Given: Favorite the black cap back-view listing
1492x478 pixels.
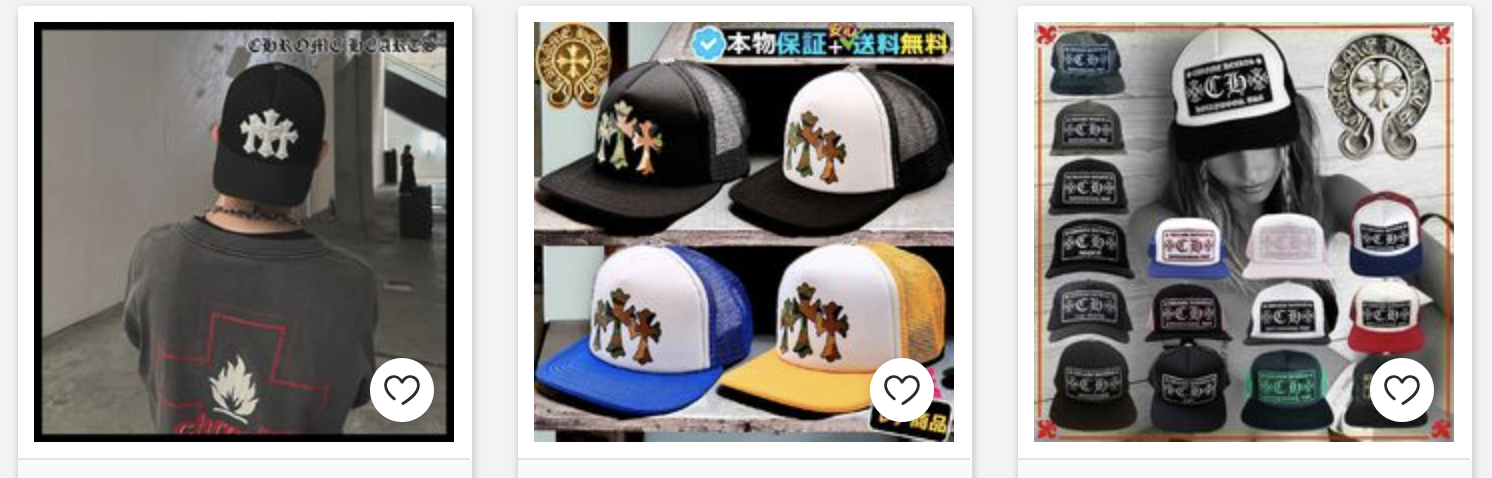Looking at the screenshot, I should point(402,390).
